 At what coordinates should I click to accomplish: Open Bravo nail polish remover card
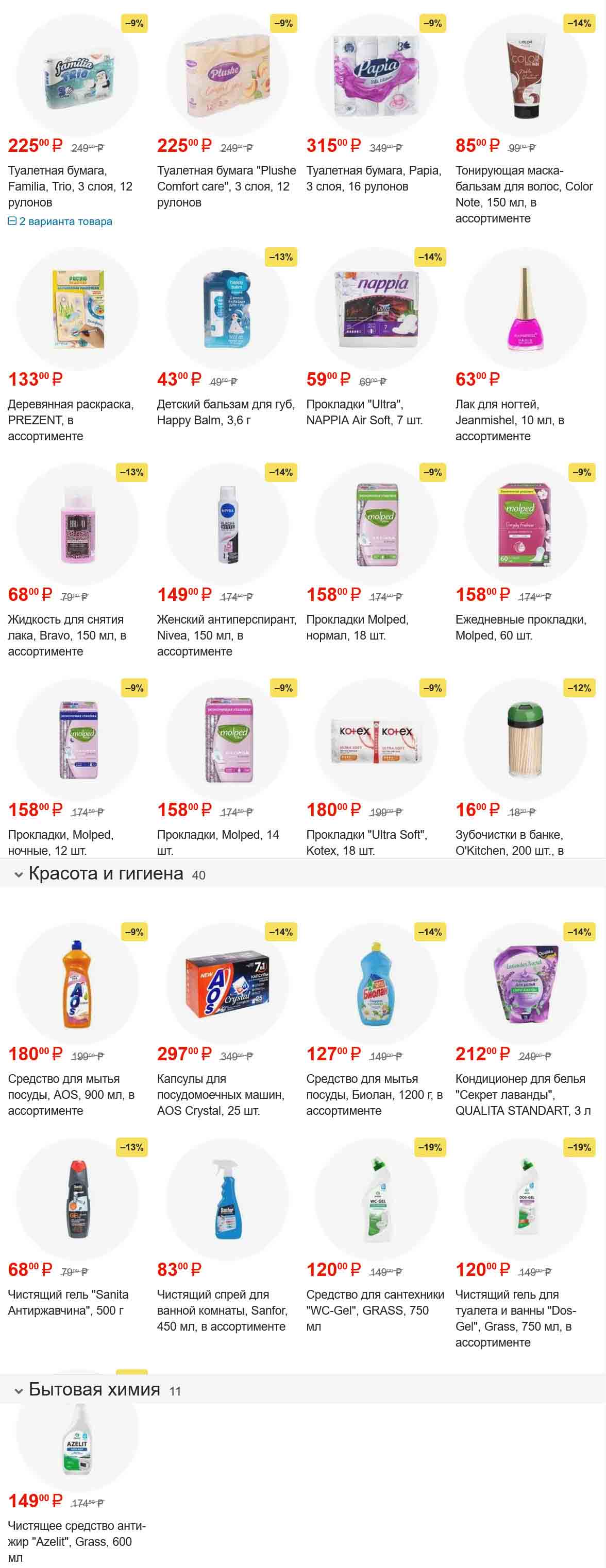point(77,525)
